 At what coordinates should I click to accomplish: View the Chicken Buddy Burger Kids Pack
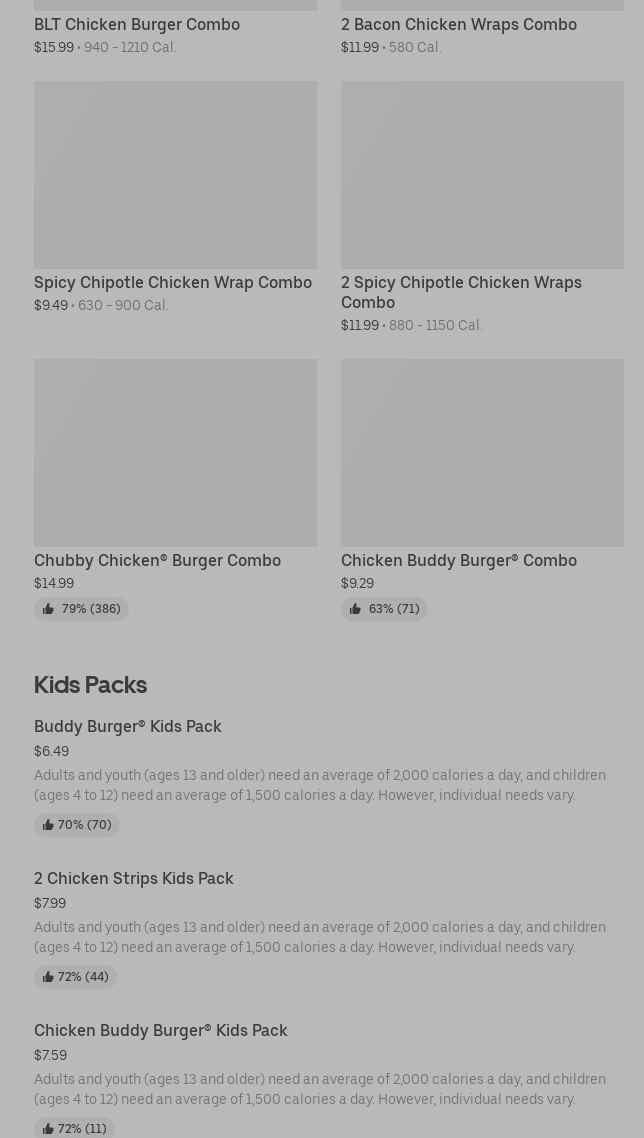(x=161, y=1030)
